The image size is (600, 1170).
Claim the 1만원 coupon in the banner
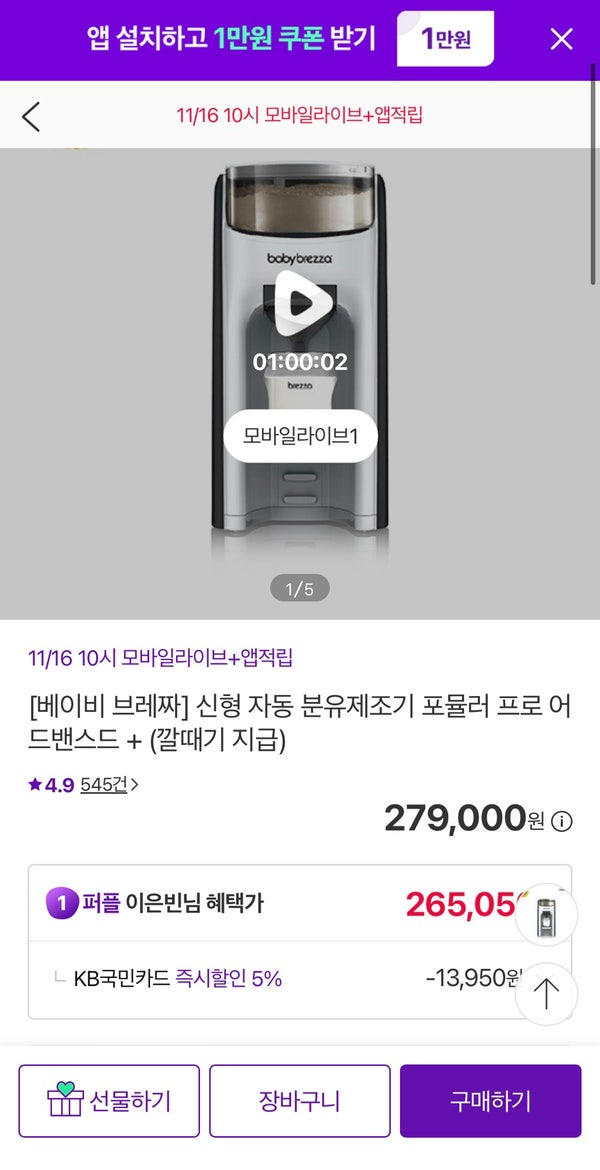pyautogui.click(x=445, y=39)
